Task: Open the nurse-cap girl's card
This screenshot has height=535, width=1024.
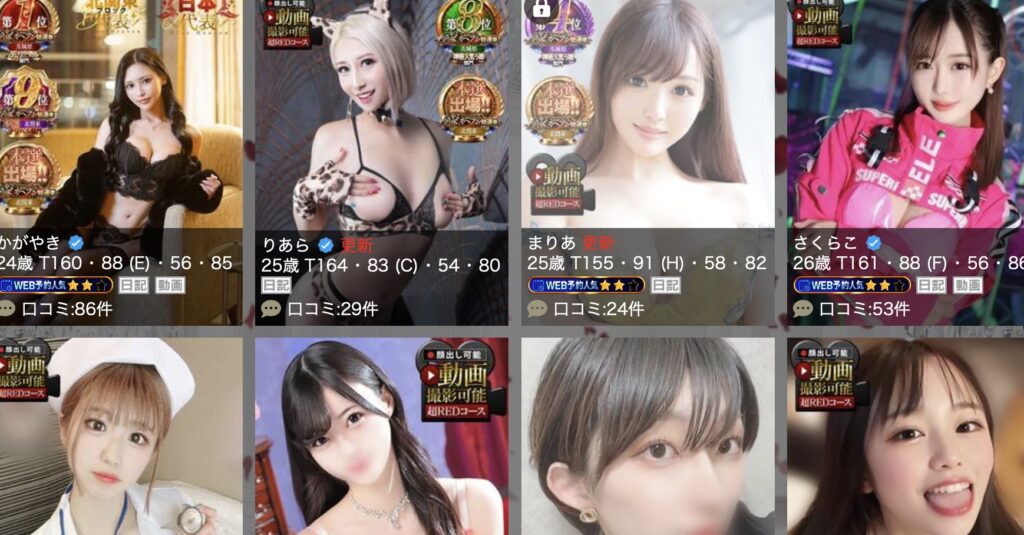Action: pos(120,440)
